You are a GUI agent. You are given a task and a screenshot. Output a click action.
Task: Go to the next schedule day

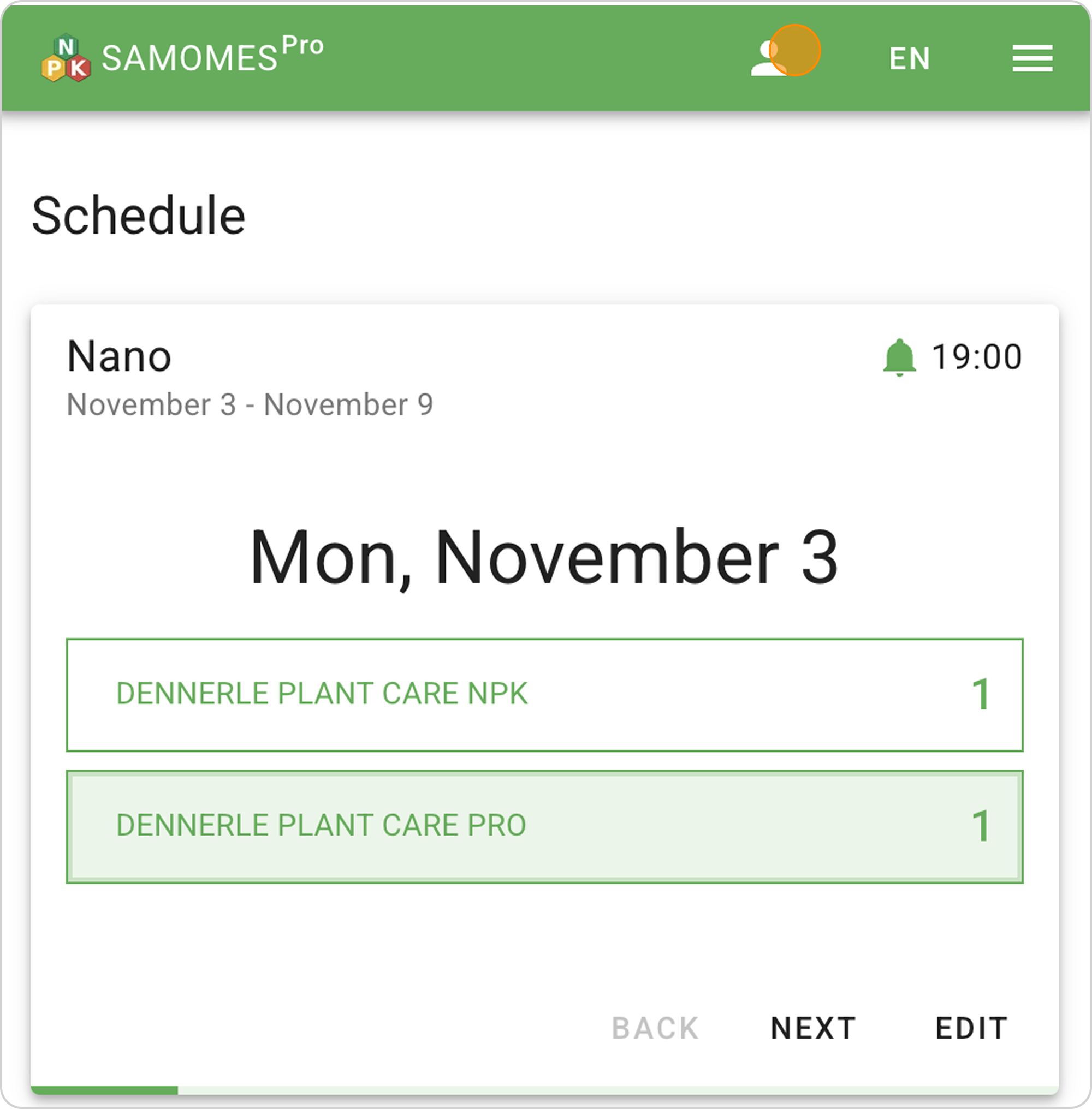point(812,1028)
